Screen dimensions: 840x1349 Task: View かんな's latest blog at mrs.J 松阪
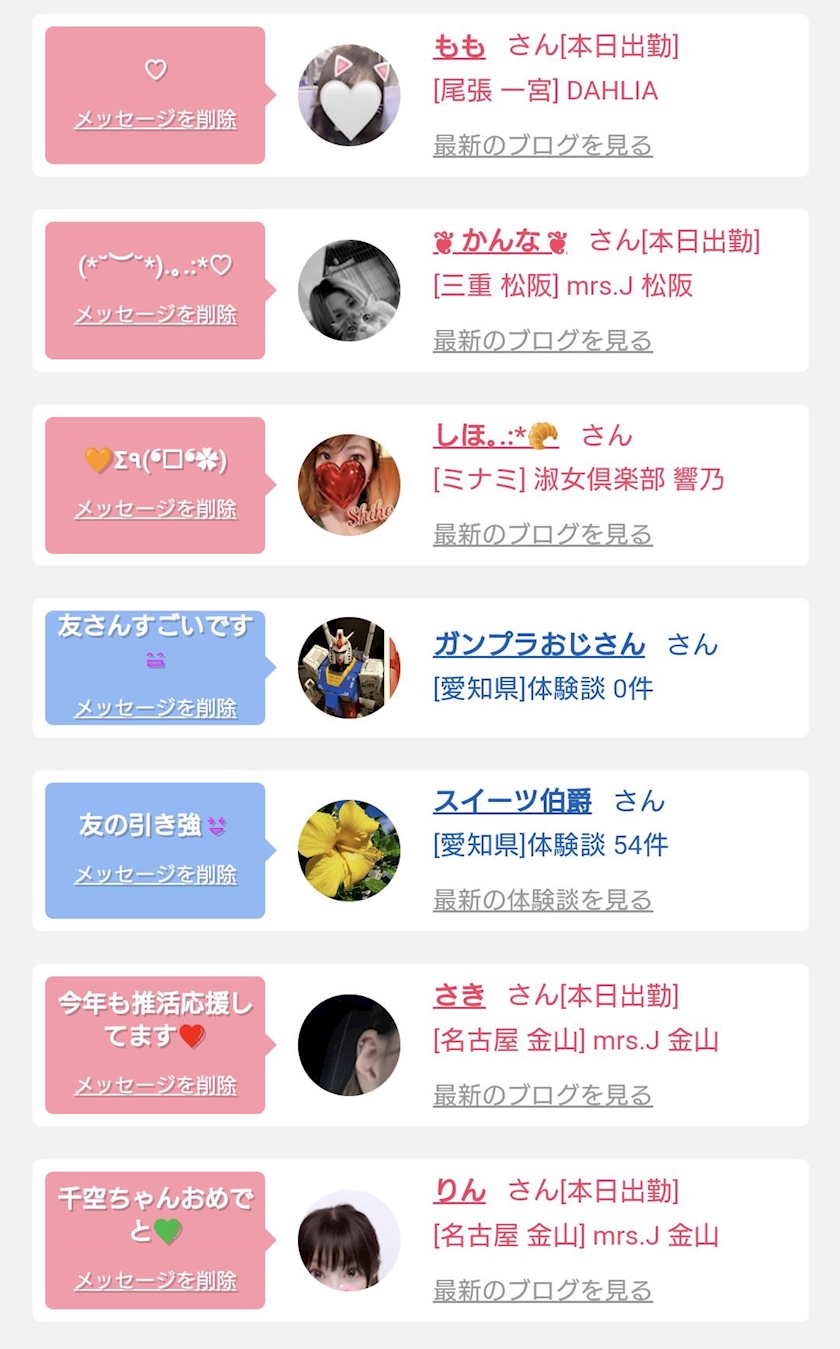(542, 340)
